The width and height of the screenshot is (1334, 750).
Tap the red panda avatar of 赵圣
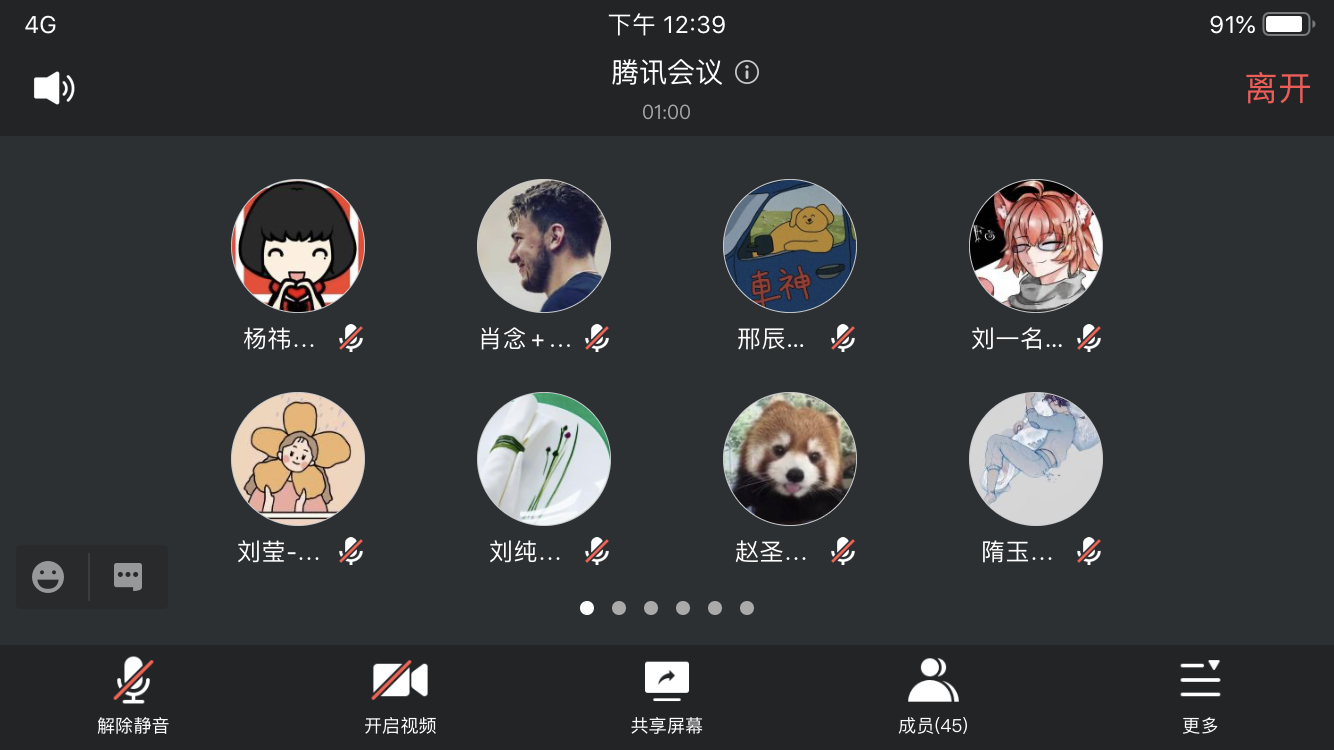(790, 459)
